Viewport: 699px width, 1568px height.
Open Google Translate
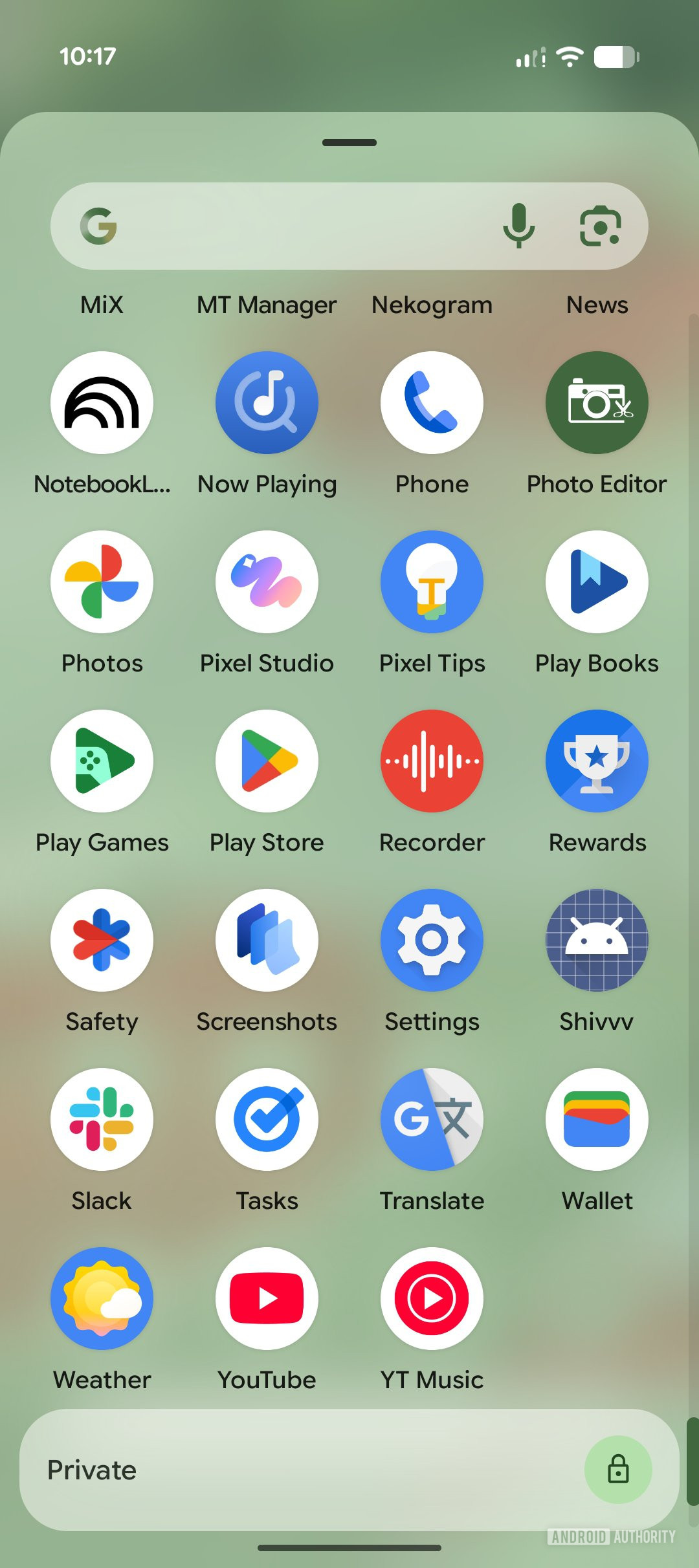[432, 1120]
